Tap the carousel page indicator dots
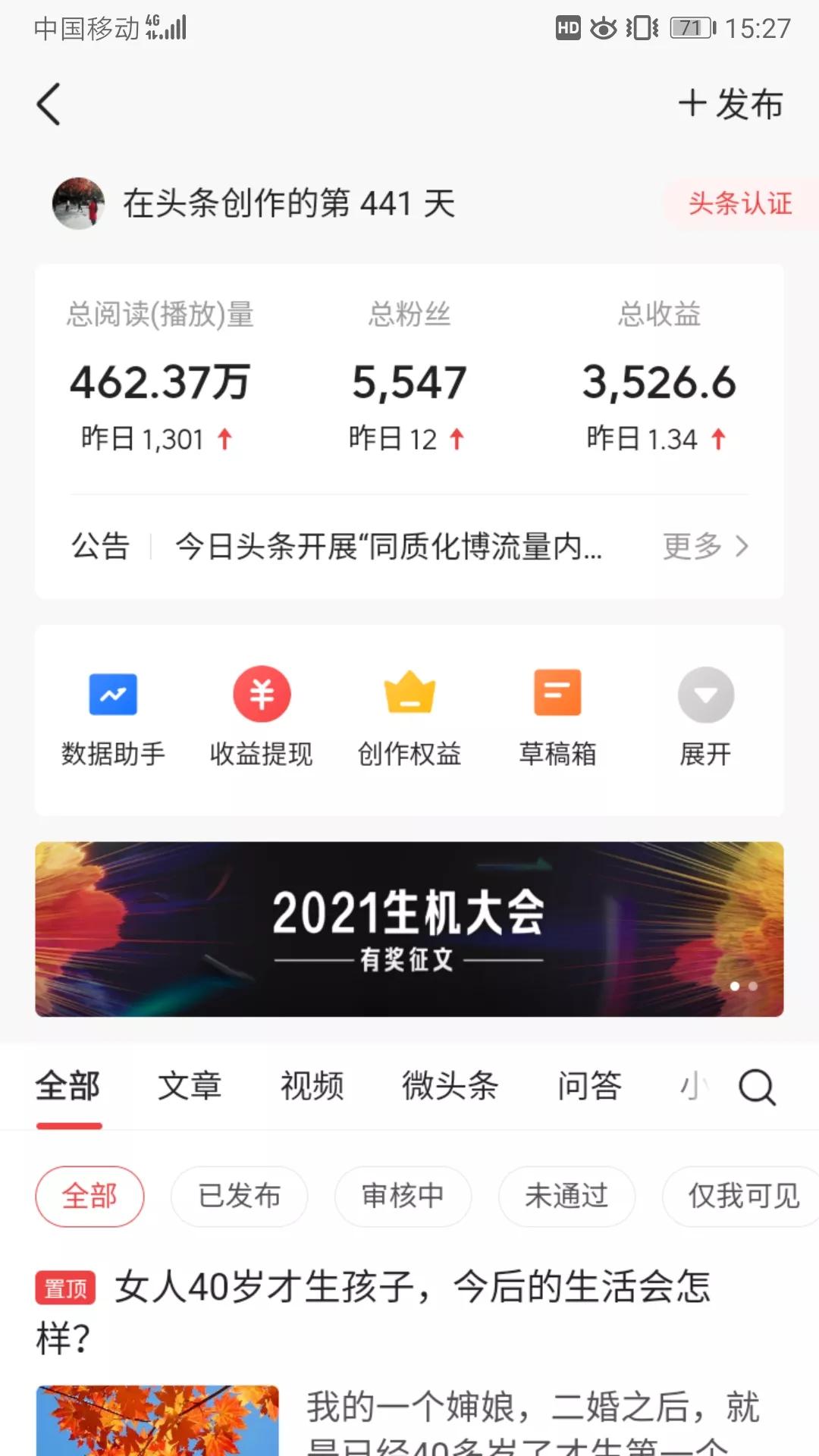Image resolution: width=819 pixels, height=1456 pixels. (x=743, y=986)
